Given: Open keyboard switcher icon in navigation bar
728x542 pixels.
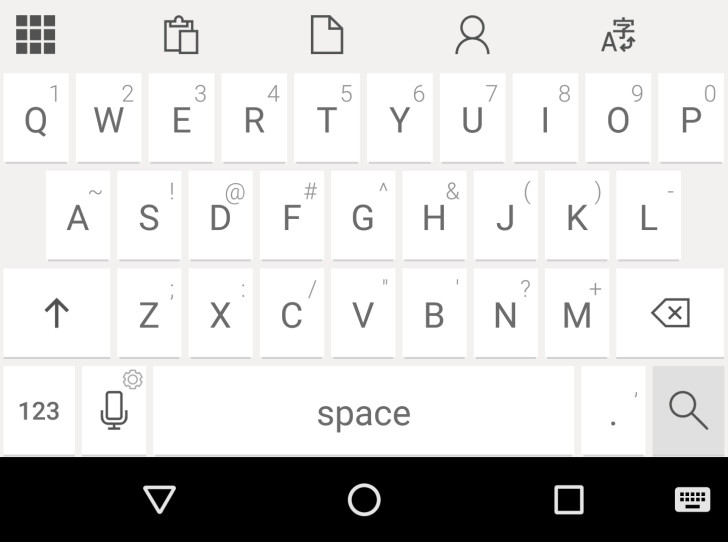Looking at the screenshot, I should 692,499.
